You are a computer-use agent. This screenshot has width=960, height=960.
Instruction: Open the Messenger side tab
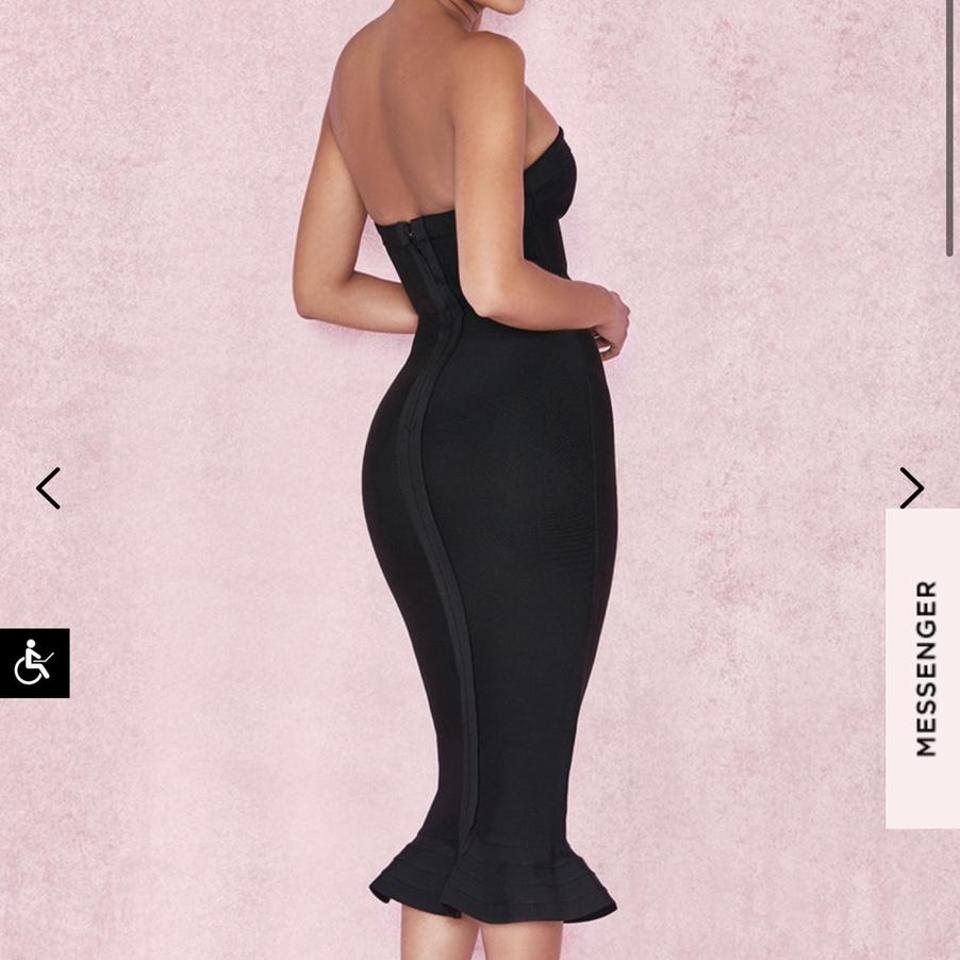(923, 668)
